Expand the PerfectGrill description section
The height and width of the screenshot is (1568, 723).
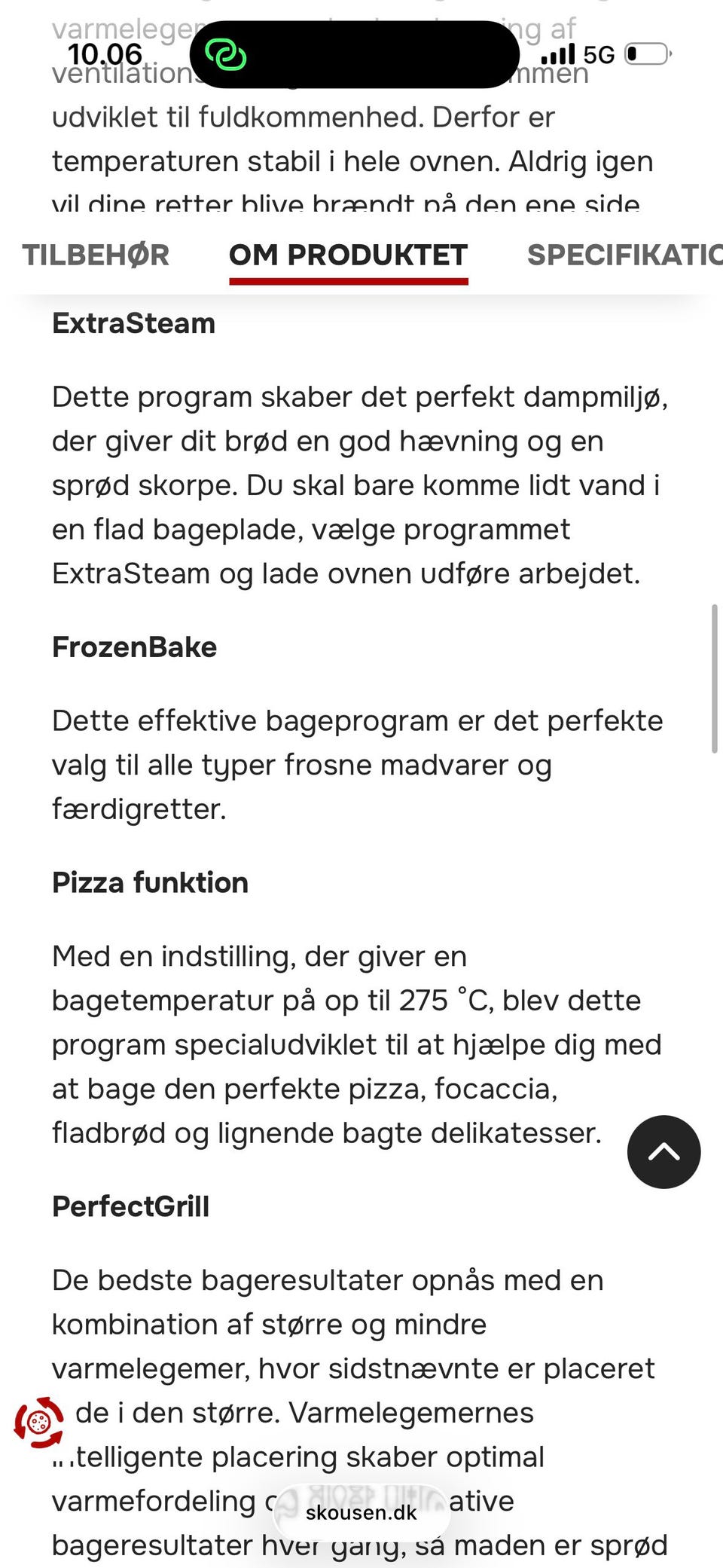(131, 1206)
